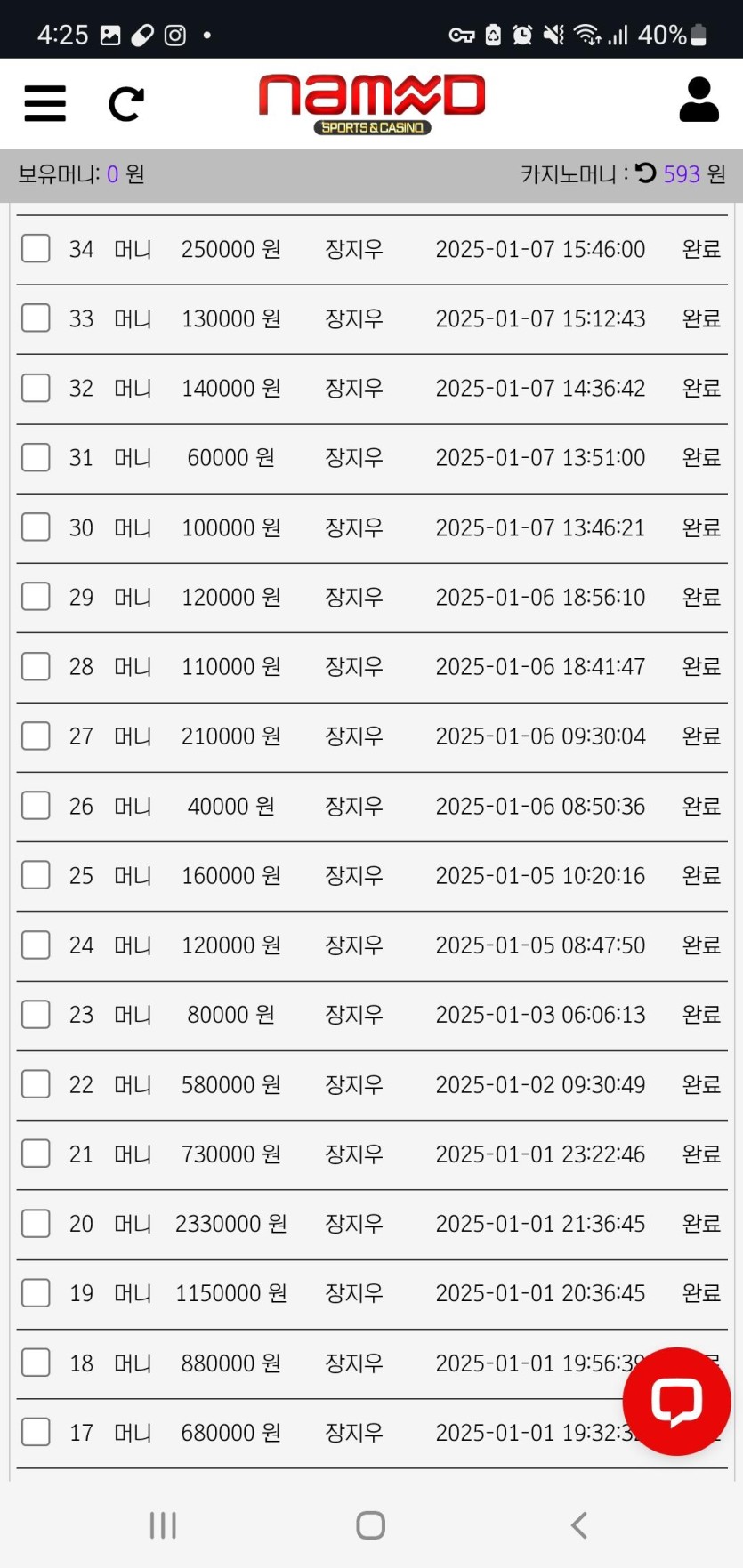Open the red live chat bubble

click(x=676, y=1401)
